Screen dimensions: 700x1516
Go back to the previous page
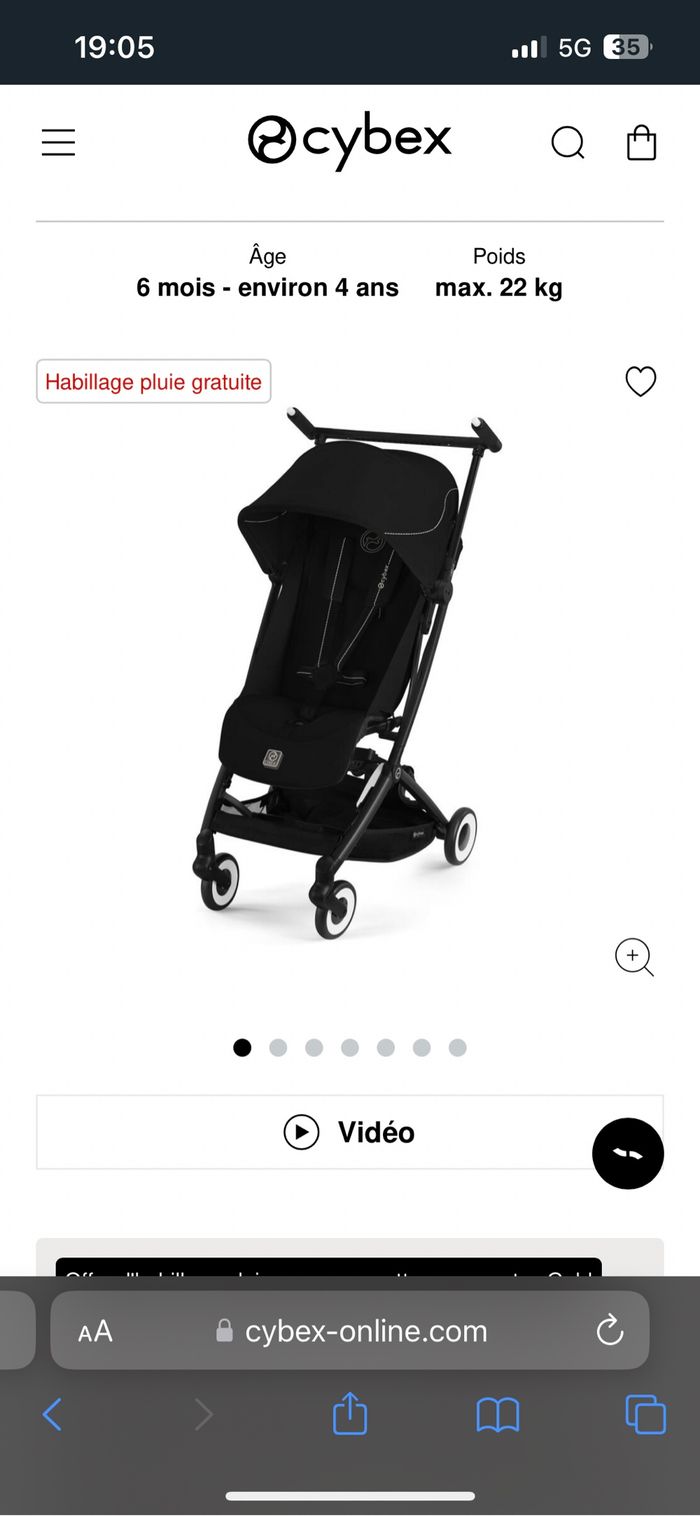point(52,1414)
